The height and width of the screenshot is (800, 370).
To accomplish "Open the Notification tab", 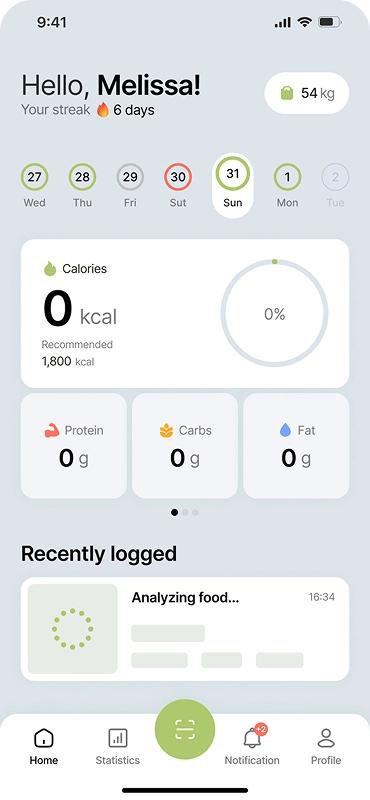I will tap(252, 746).
